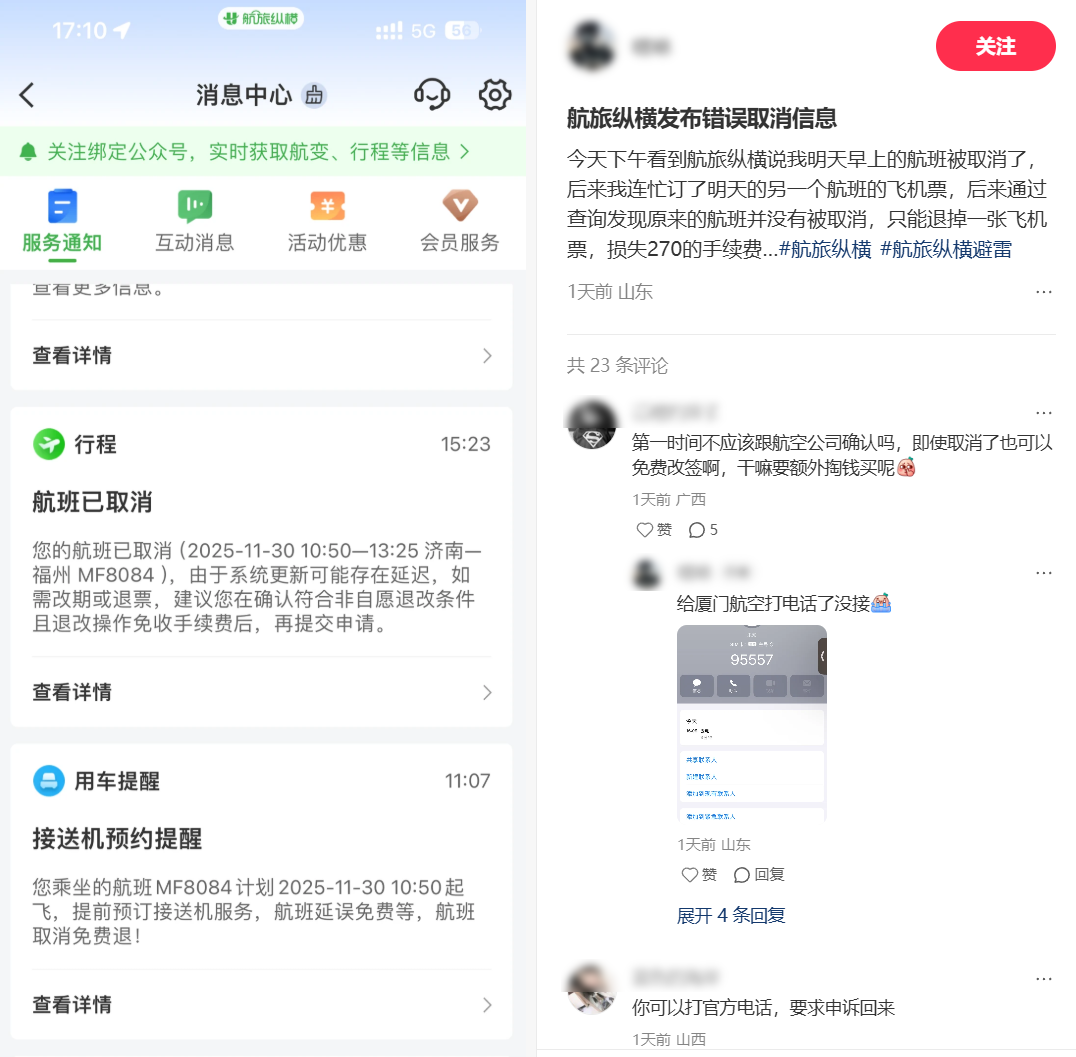Like the reply 给厦门航空打电话了没接
The width and height of the screenshot is (1076, 1057).
699,875
